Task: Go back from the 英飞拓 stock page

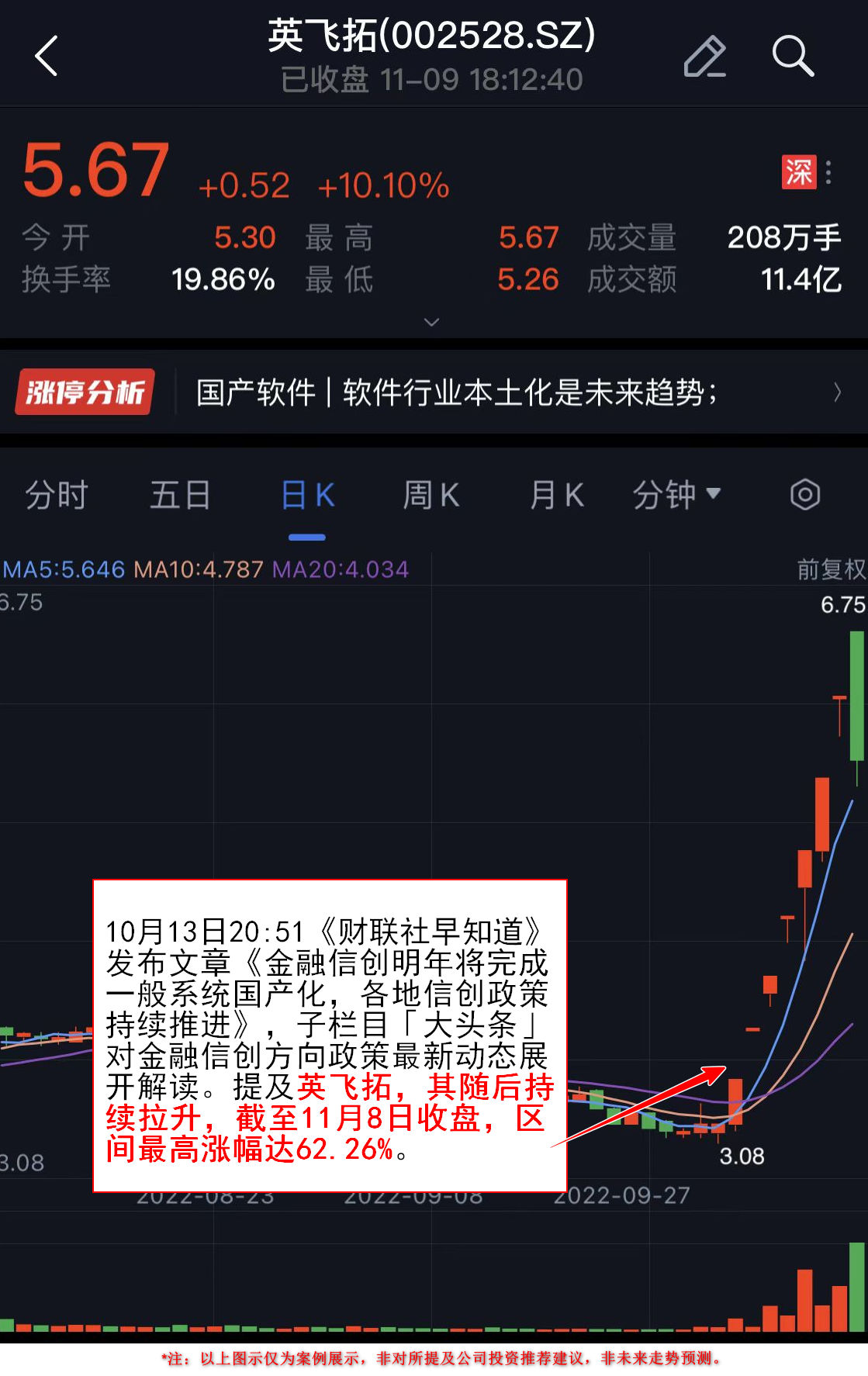Action: [x=47, y=56]
